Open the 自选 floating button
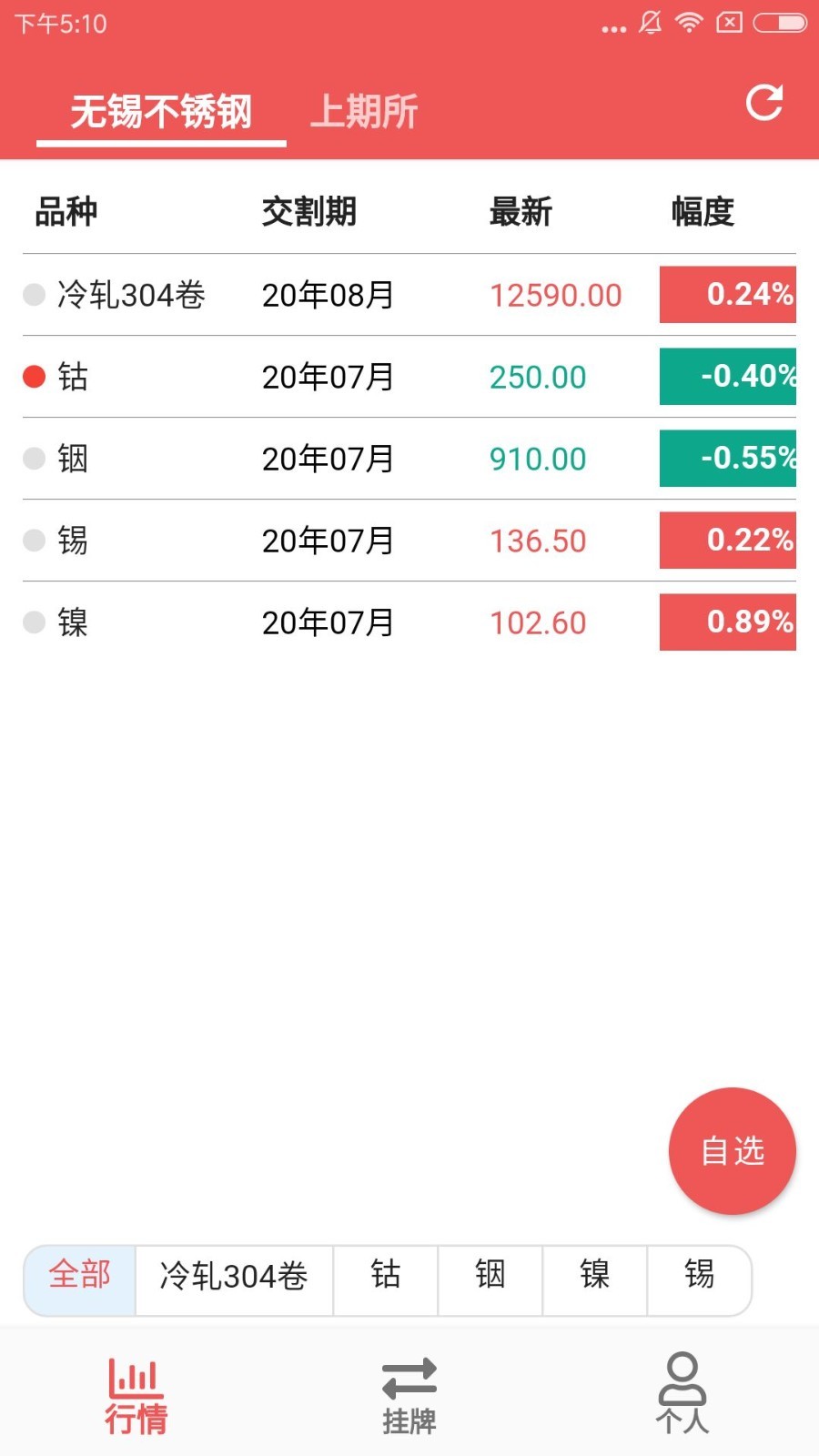819x1456 pixels. pos(732,1151)
